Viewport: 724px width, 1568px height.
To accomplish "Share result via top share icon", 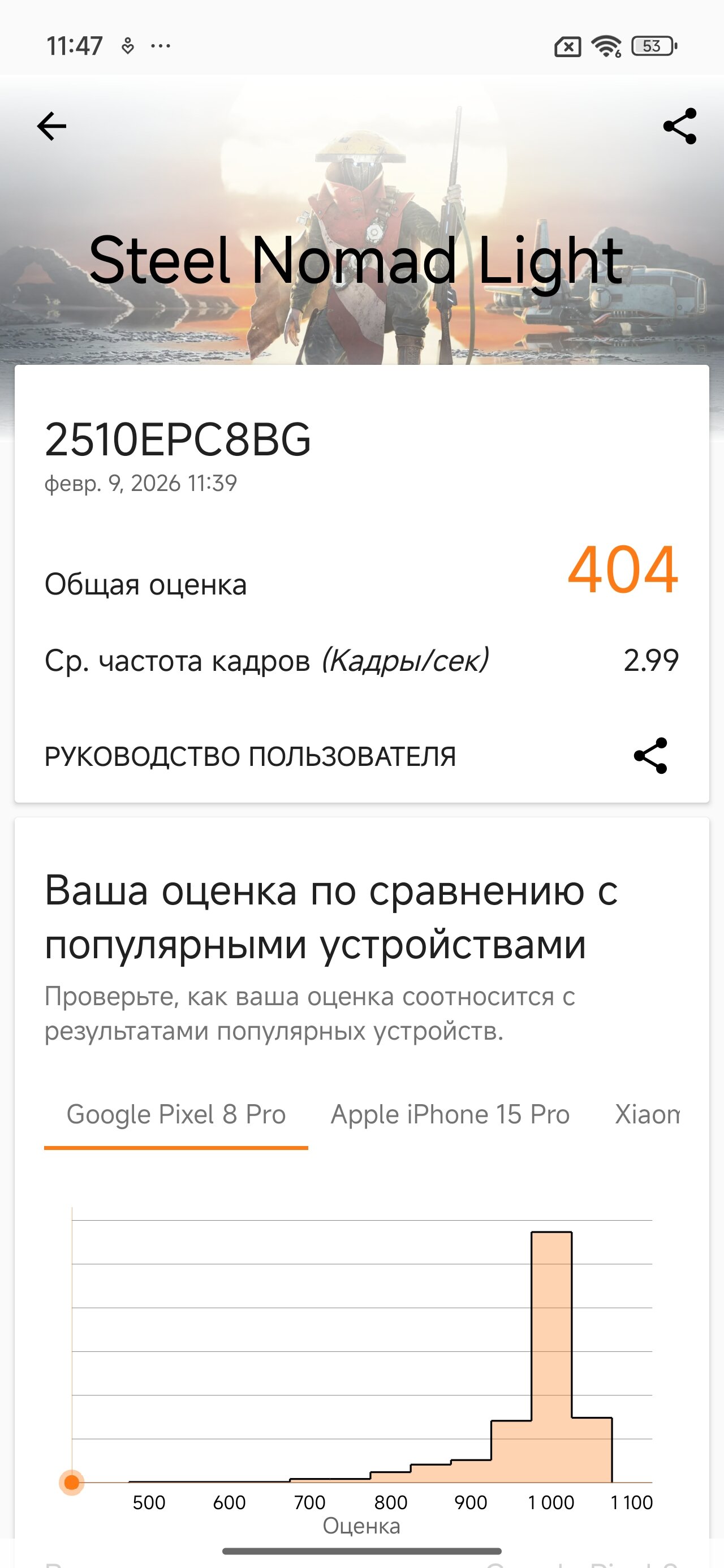I will [679, 127].
